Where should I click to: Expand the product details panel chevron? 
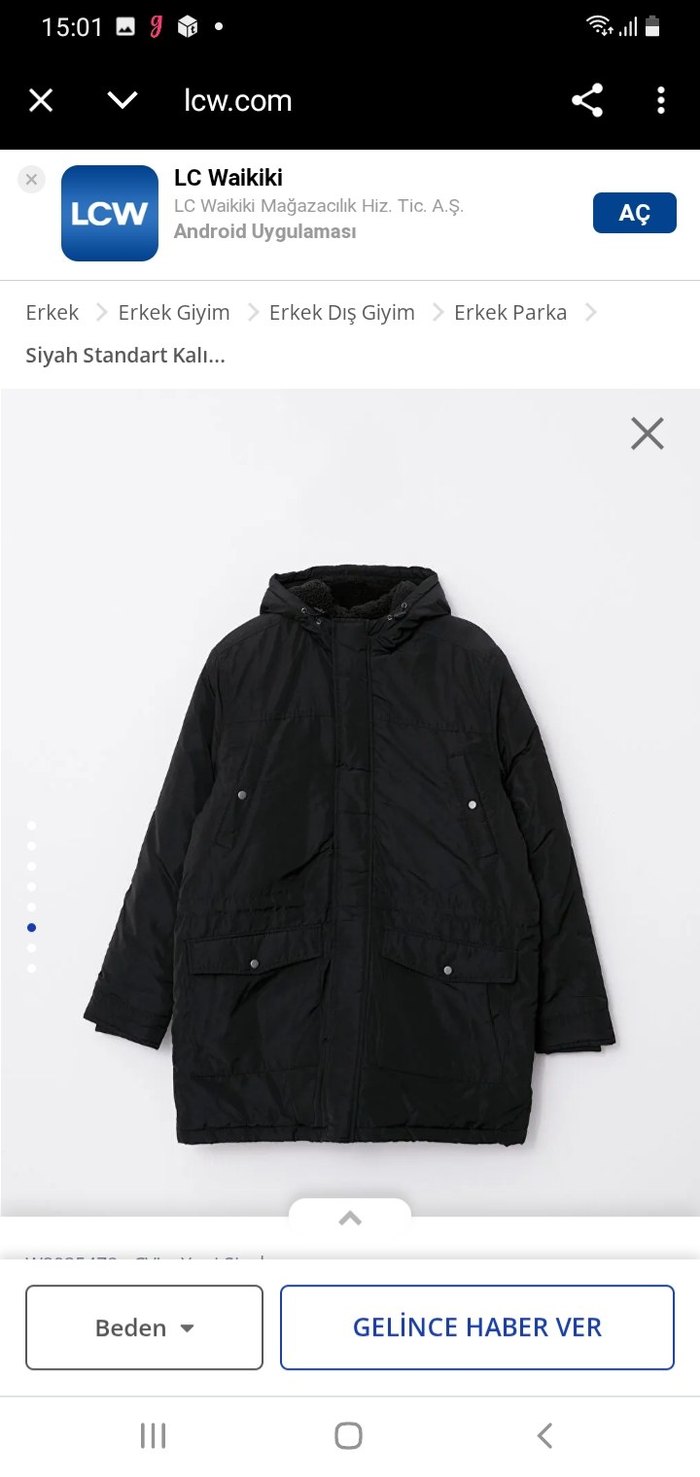pyautogui.click(x=350, y=1218)
